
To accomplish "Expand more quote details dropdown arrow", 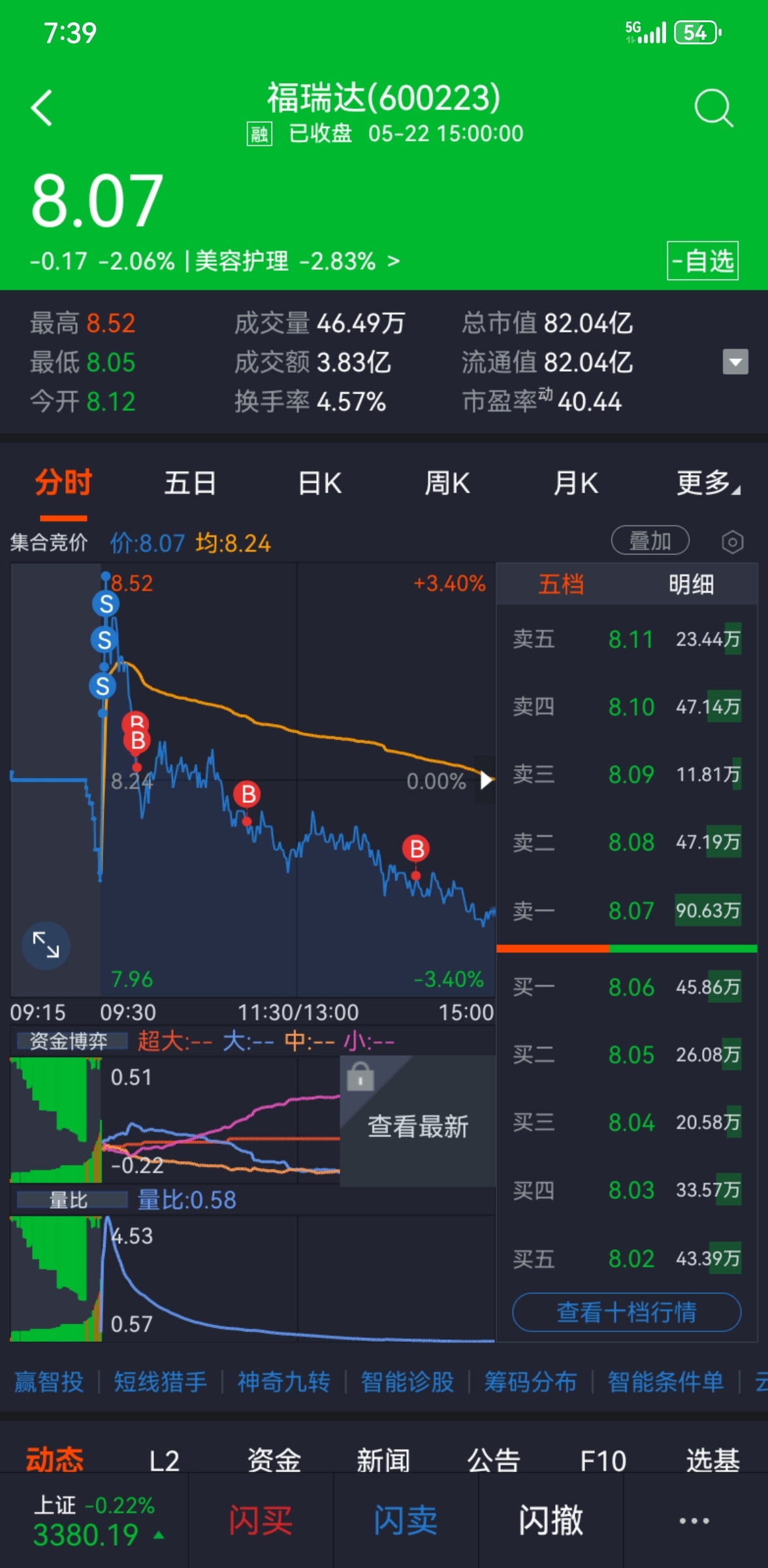I will click(x=735, y=361).
